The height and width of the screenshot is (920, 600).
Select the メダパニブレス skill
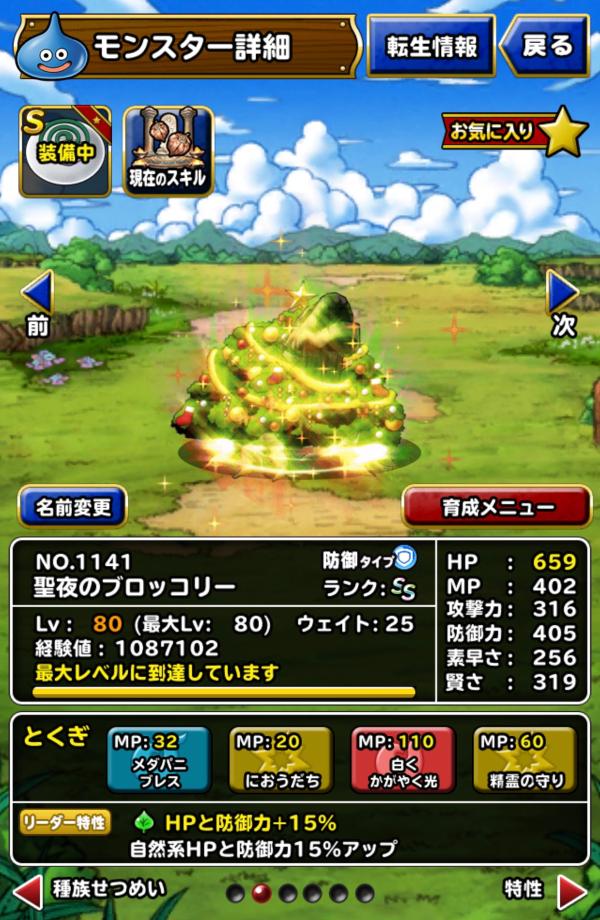(x=159, y=760)
